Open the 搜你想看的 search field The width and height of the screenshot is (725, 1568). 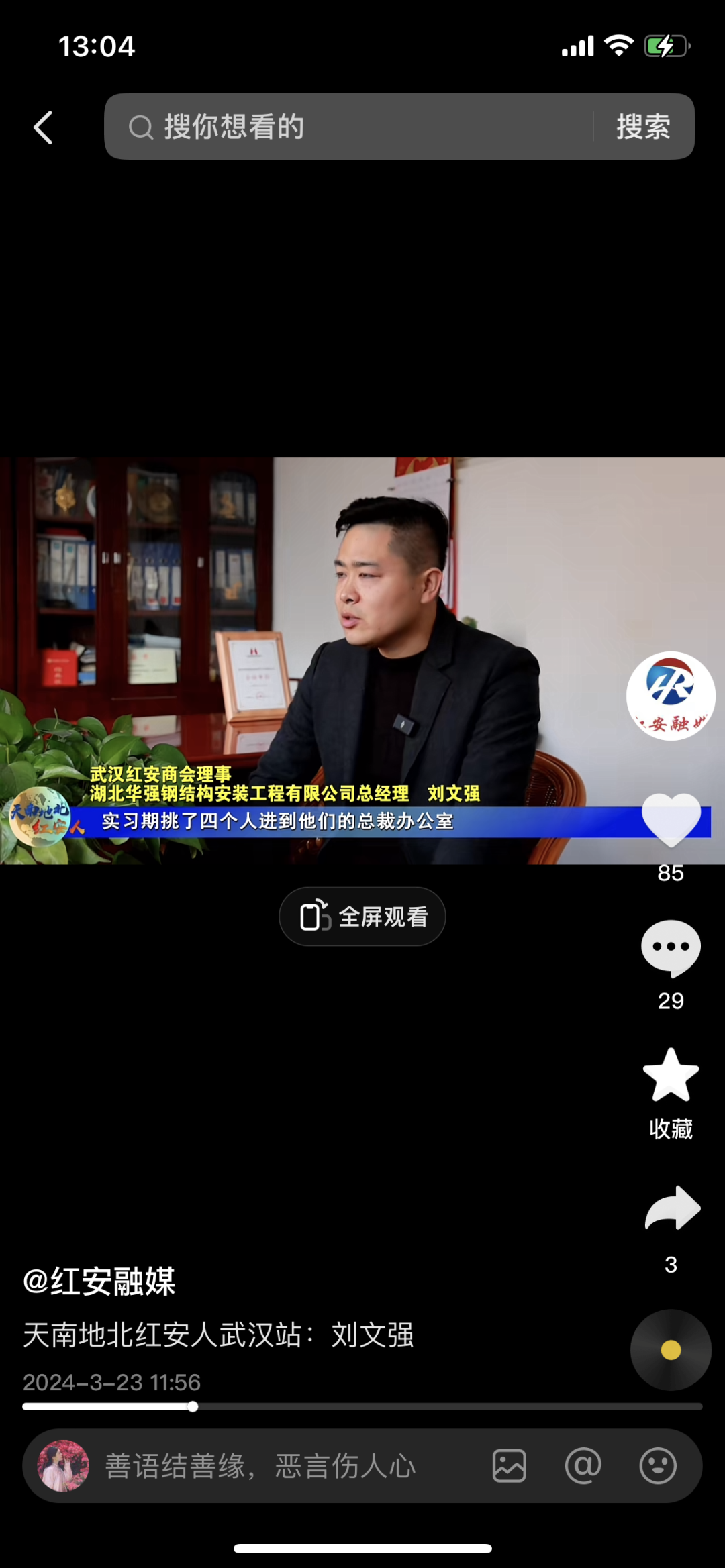[349, 127]
